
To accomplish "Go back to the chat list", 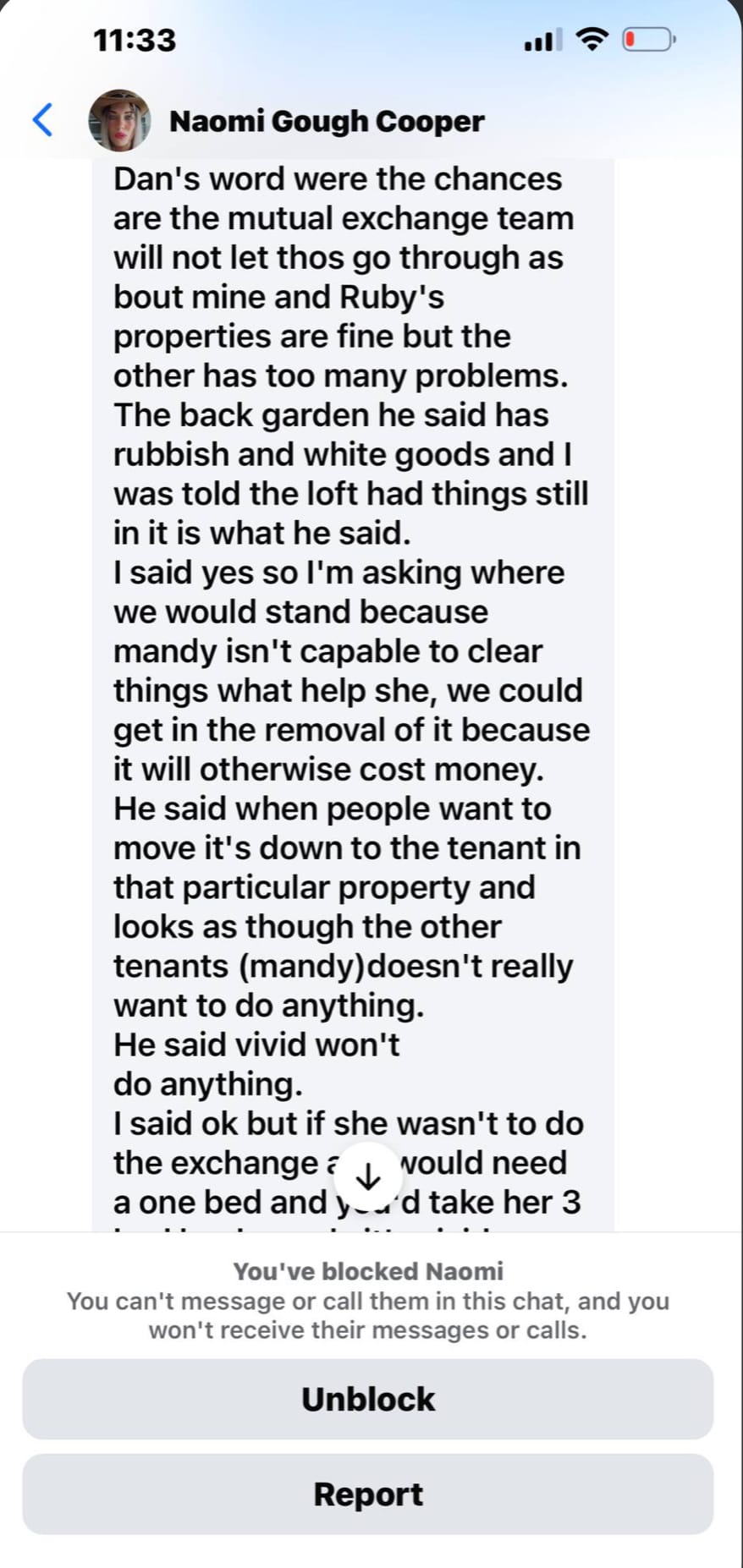I will click(42, 120).
